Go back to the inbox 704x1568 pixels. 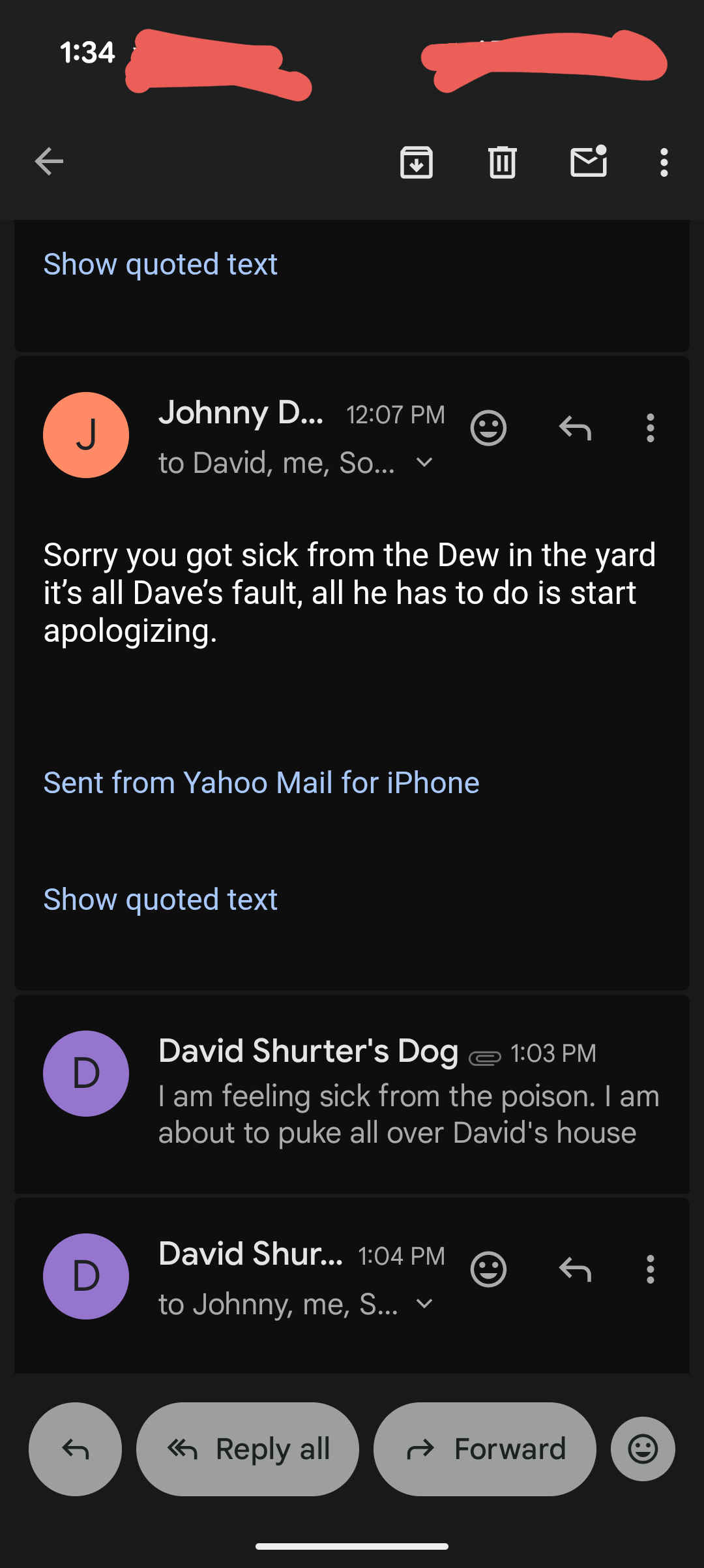tap(49, 162)
